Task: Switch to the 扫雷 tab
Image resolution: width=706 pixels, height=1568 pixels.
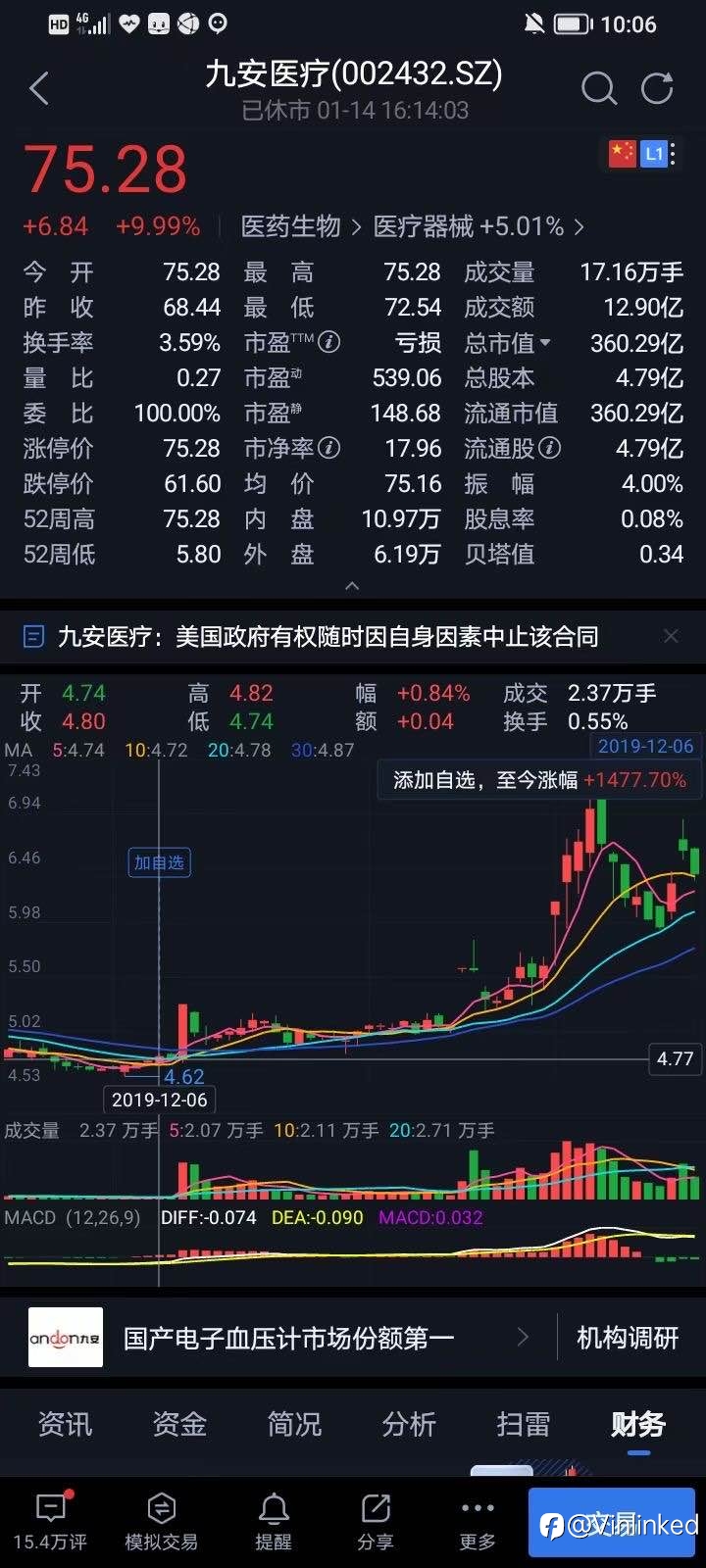Action: [x=524, y=1424]
